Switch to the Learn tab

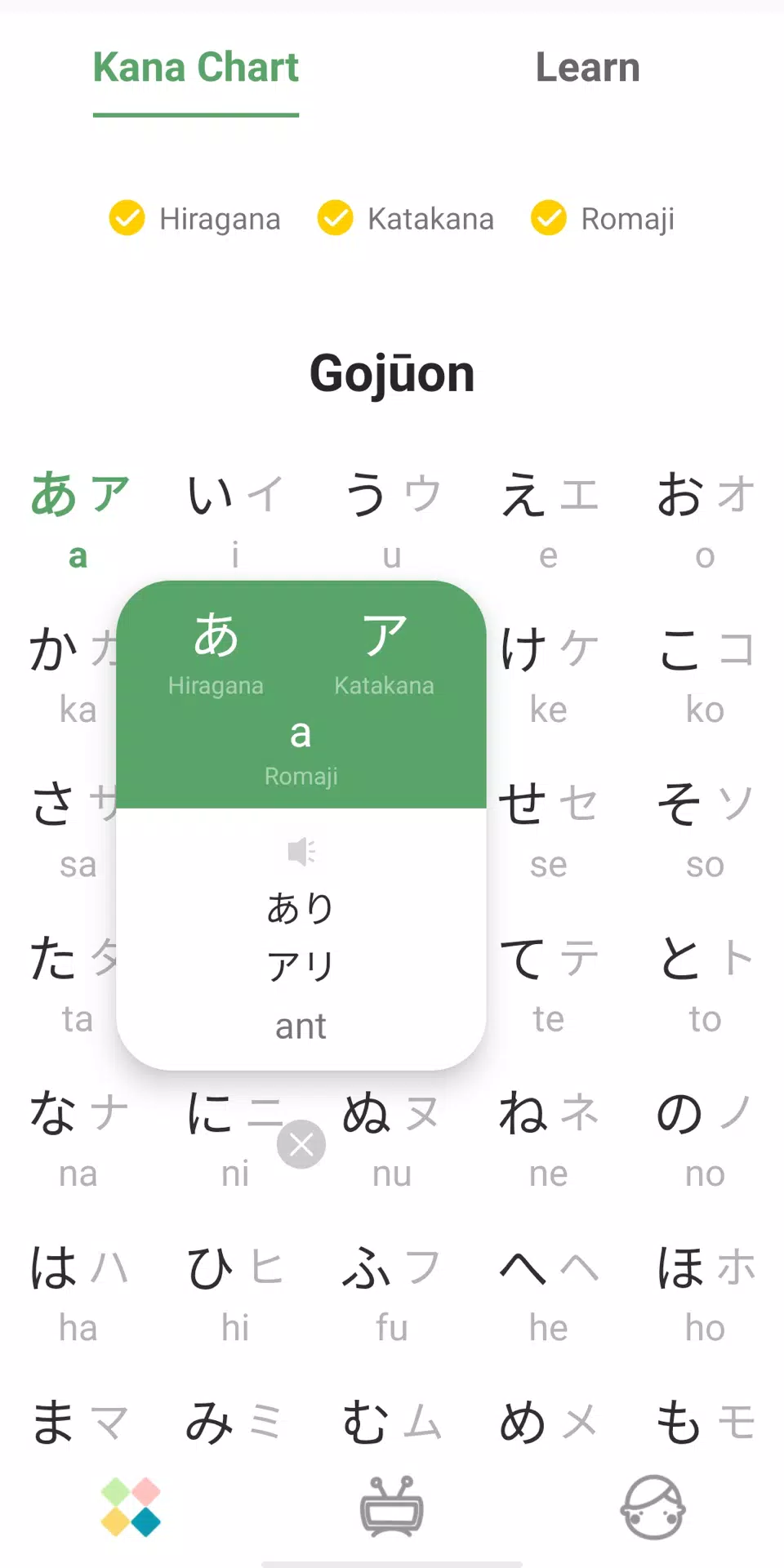click(x=588, y=68)
